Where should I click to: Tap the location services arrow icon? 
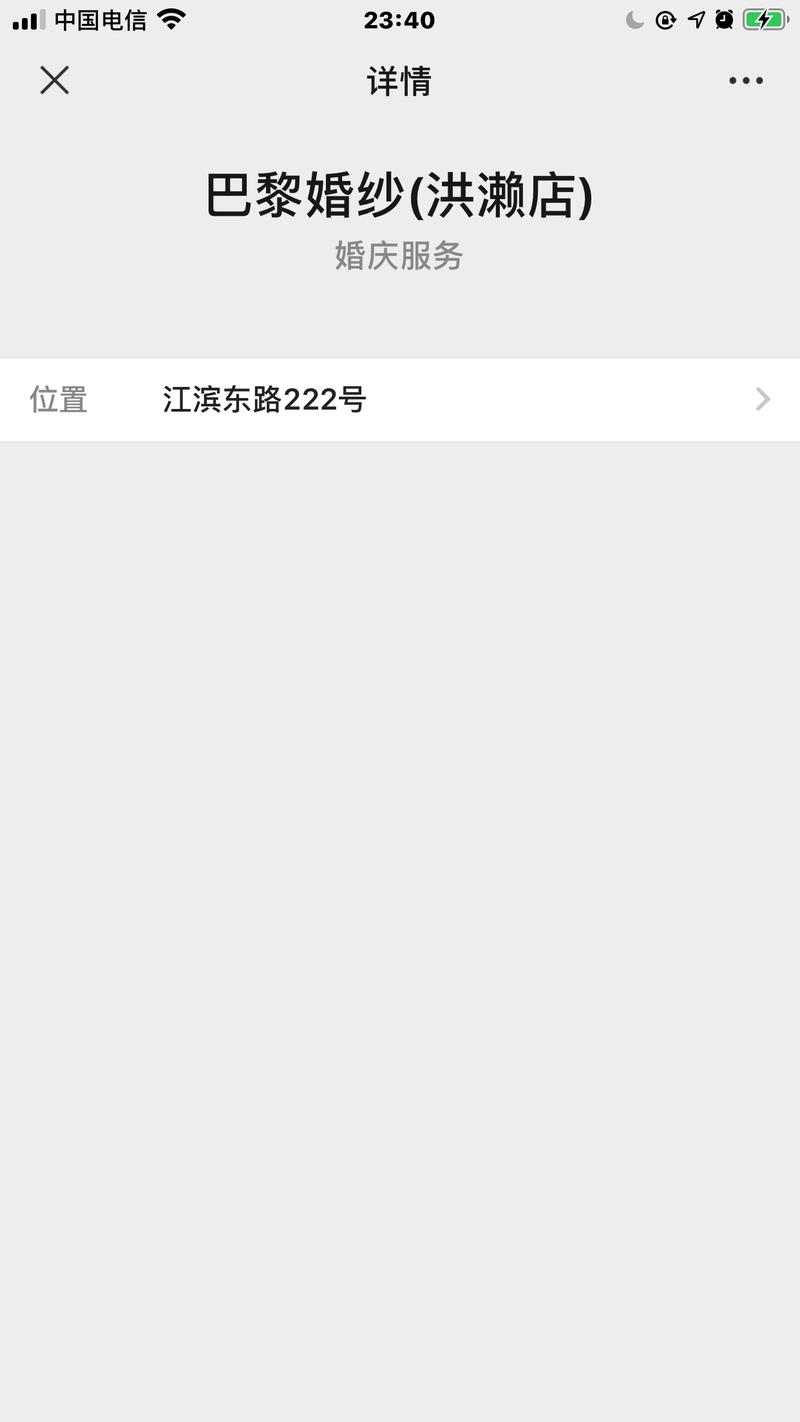(x=697, y=19)
